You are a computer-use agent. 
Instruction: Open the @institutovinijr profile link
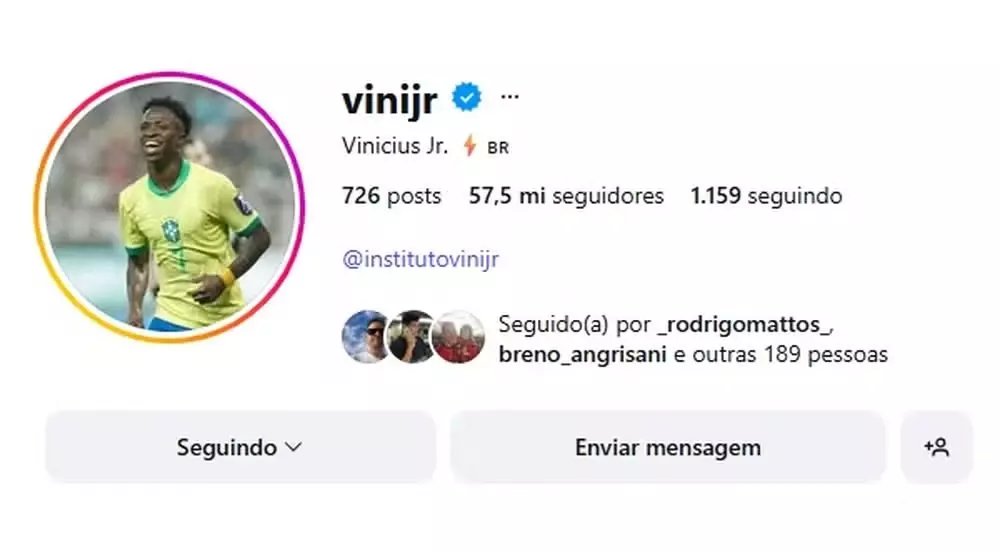pyautogui.click(x=420, y=260)
